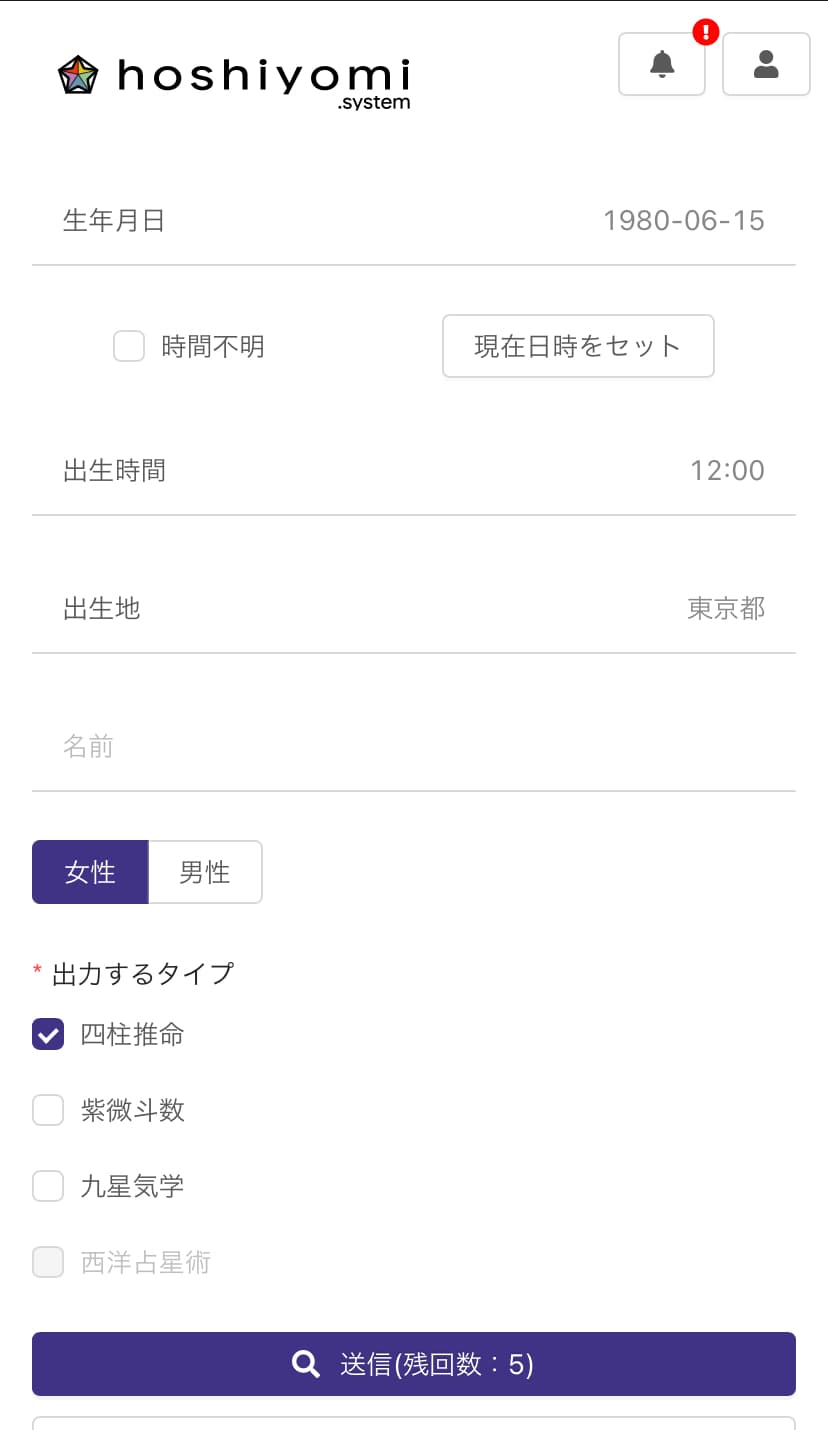Image resolution: width=828 pixels, height=1430 pixels.
Task: Open the user profile icon
Action: (766, 64)
